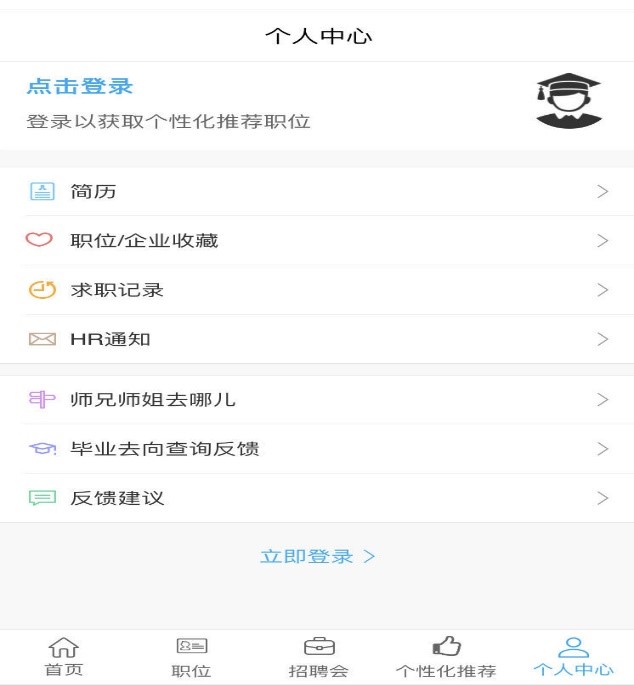Select the 个人中心 tab
Image resolution: width=634 pixels, height=685 pixels.
(x=573, y=657)
